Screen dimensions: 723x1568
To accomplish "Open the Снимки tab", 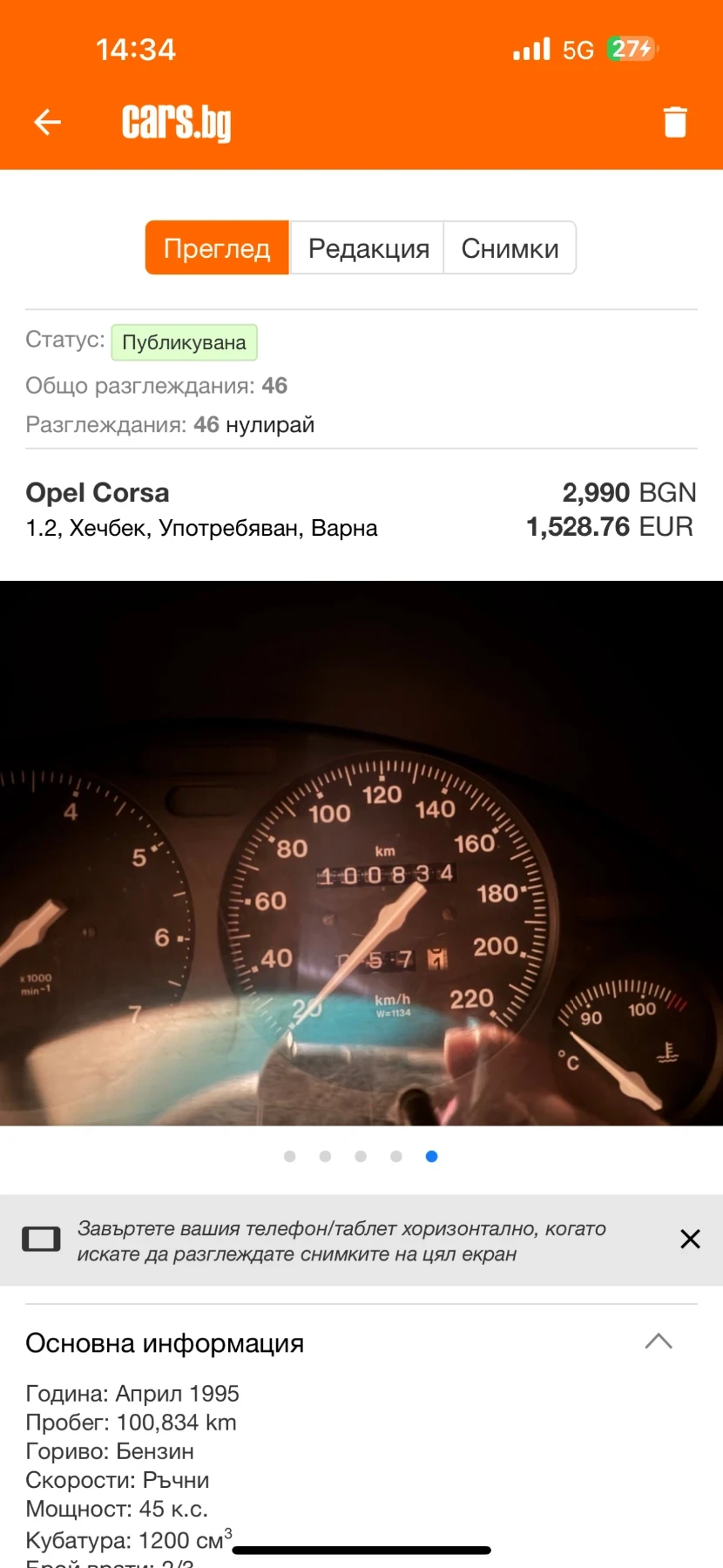I will point(510,248).
